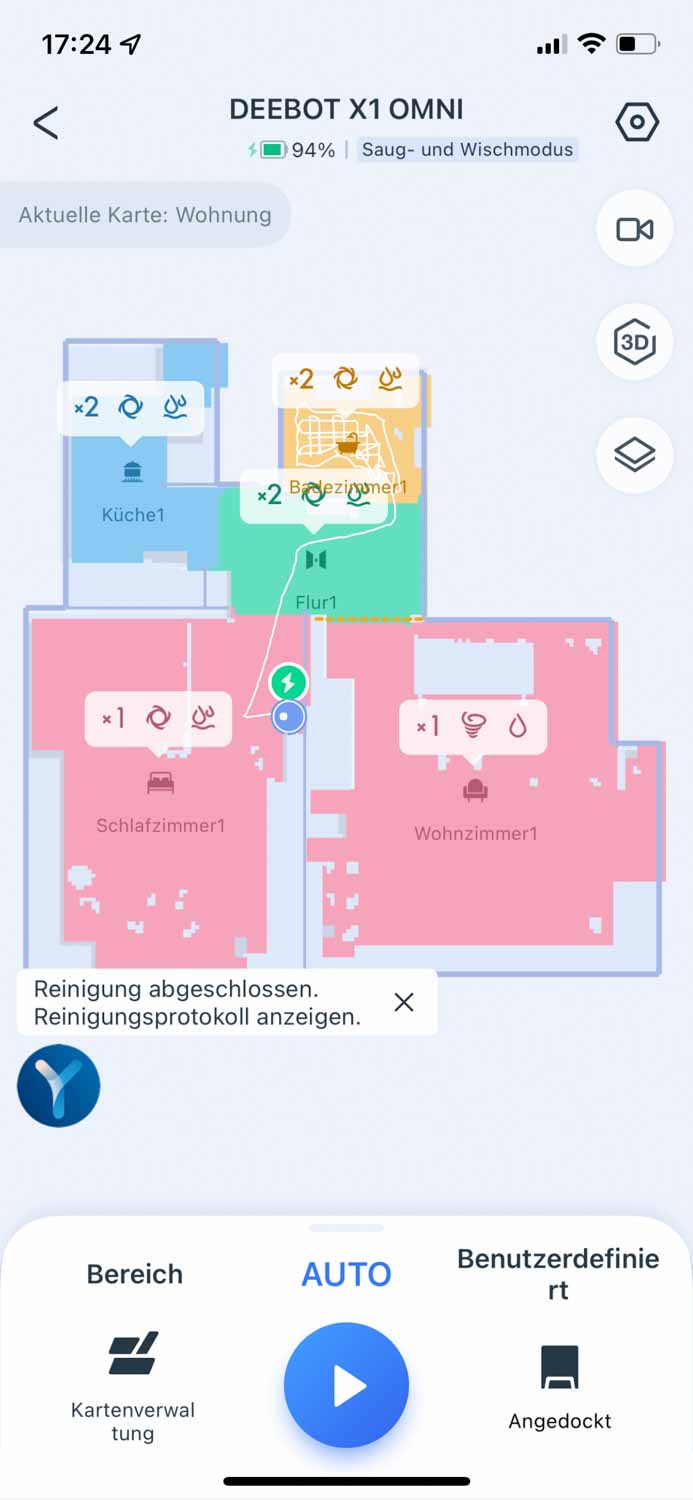Viewport: 693px width, 1500px height.
Task: Open the YIKO voice assistant button
Action: pyautogui.click(x=59, y=1086)
